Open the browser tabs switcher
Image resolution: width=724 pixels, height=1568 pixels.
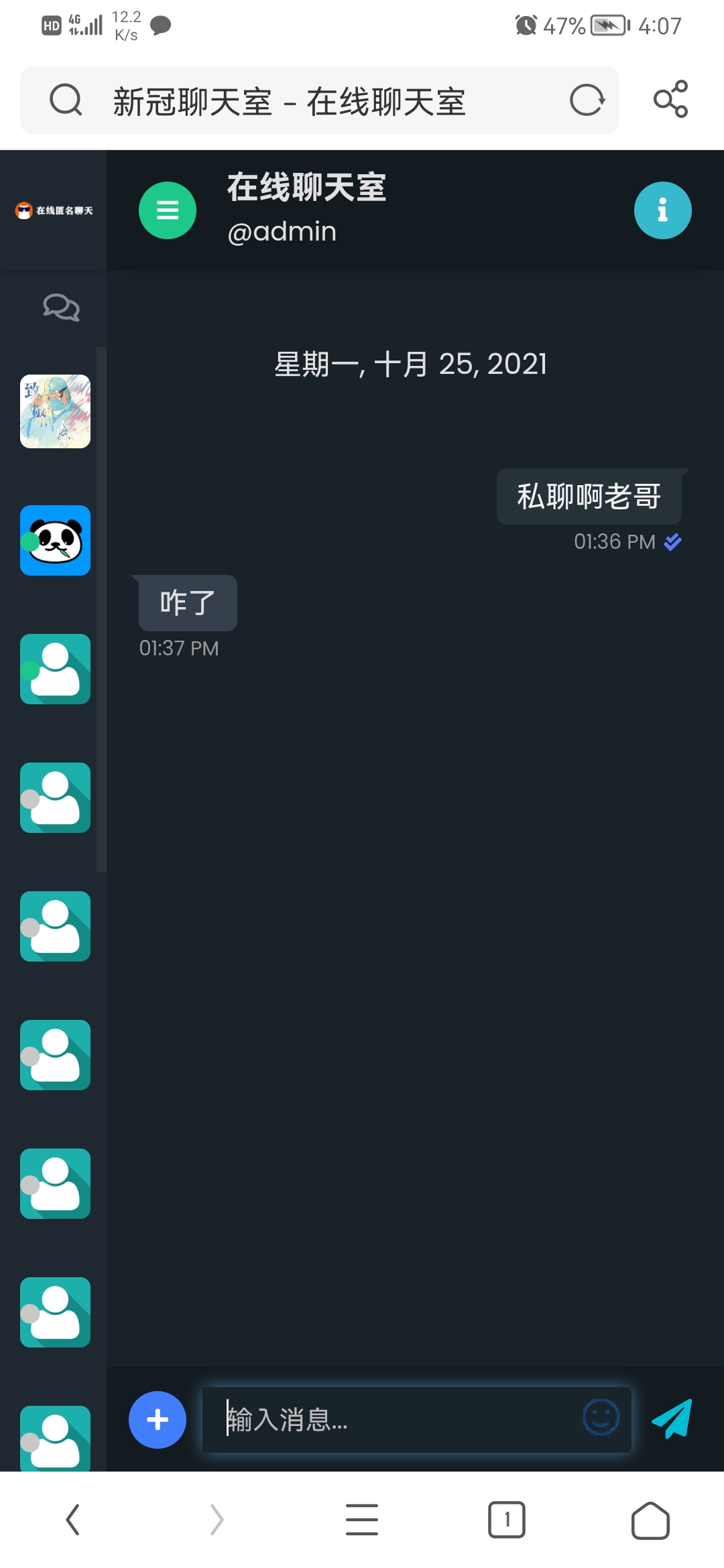(x=506, y=1519)
